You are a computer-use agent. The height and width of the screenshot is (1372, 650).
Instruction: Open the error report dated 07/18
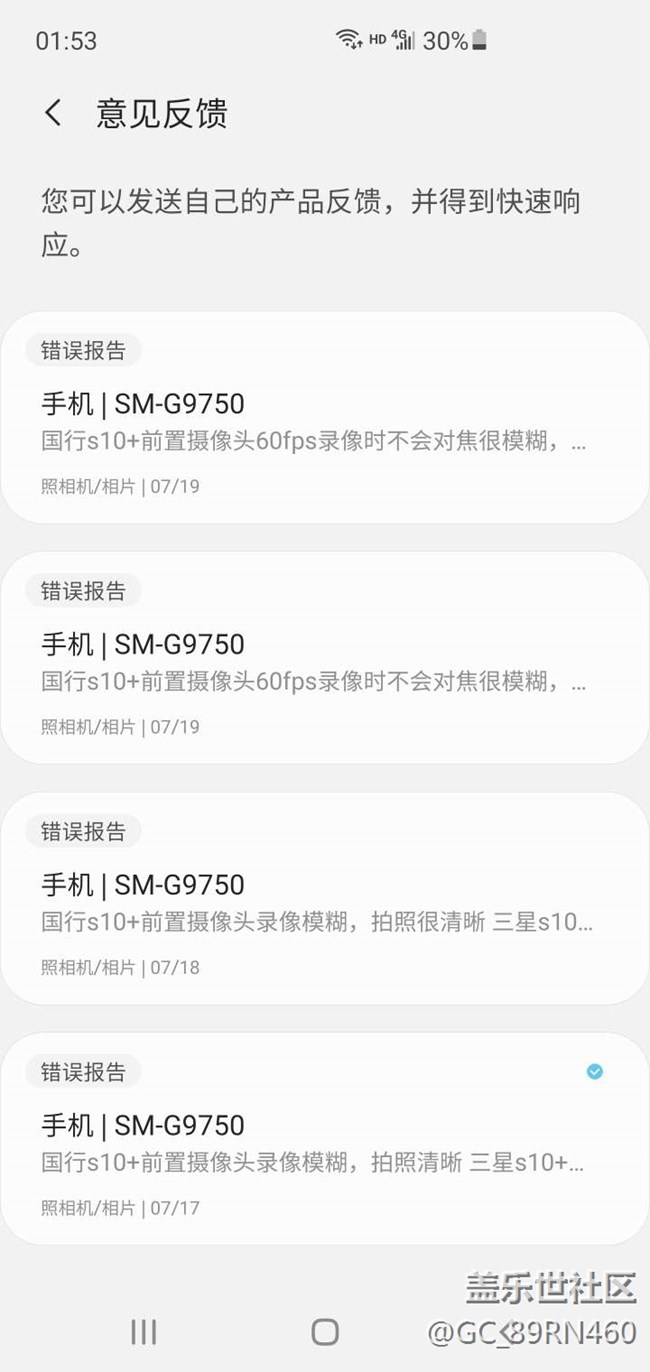(324, 898)
